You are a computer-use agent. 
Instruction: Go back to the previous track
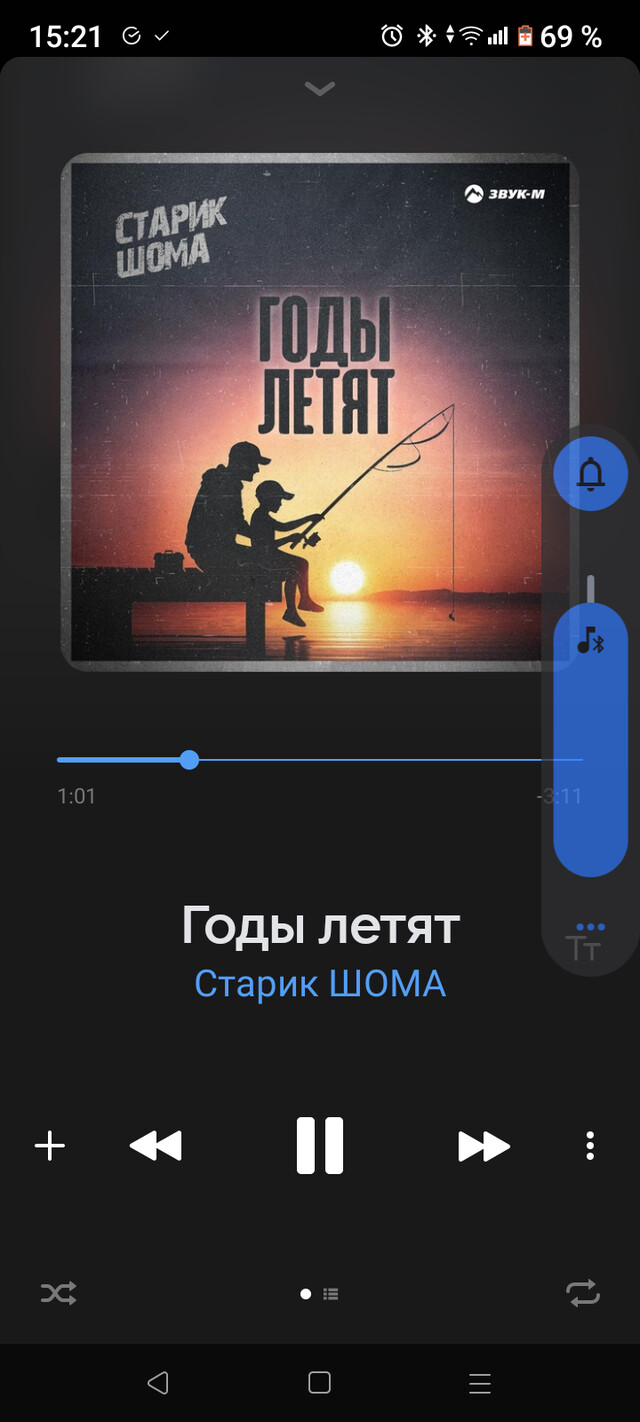point(156,1146)
